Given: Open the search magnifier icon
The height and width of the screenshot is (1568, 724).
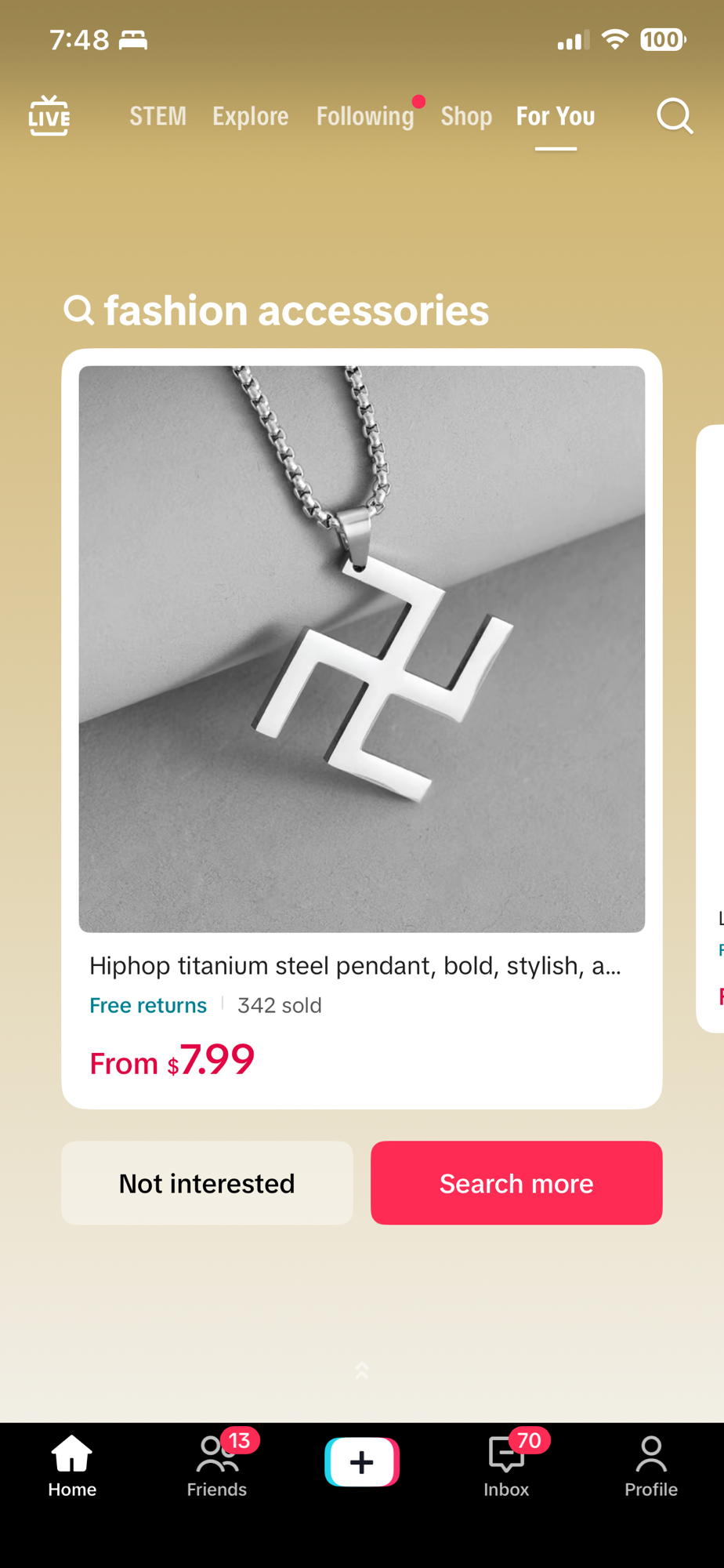Looking at the screenshot, I should [x=674, y=116].
